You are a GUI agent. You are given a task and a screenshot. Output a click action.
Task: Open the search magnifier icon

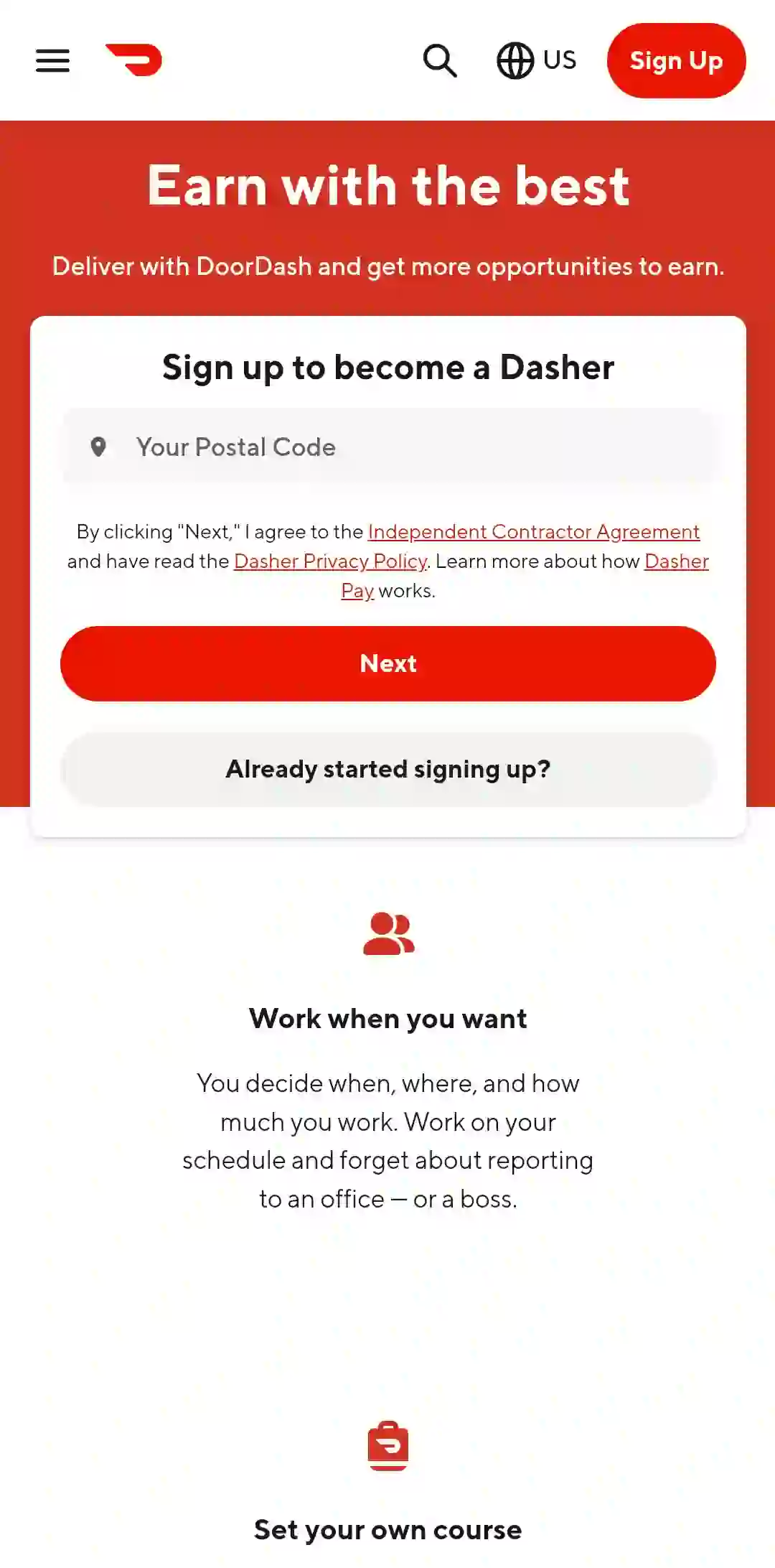tap(440, 60)
